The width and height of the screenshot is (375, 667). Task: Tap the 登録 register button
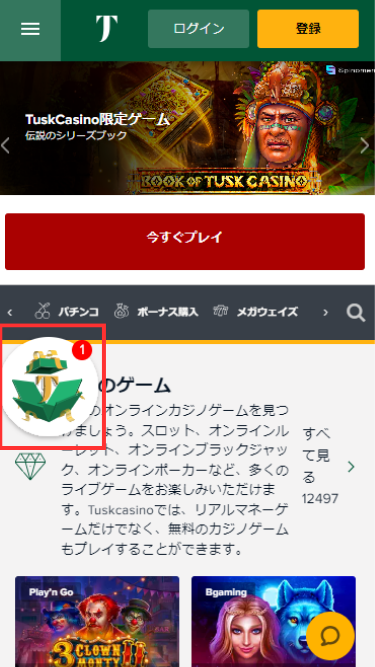click(x=308, y=29)
